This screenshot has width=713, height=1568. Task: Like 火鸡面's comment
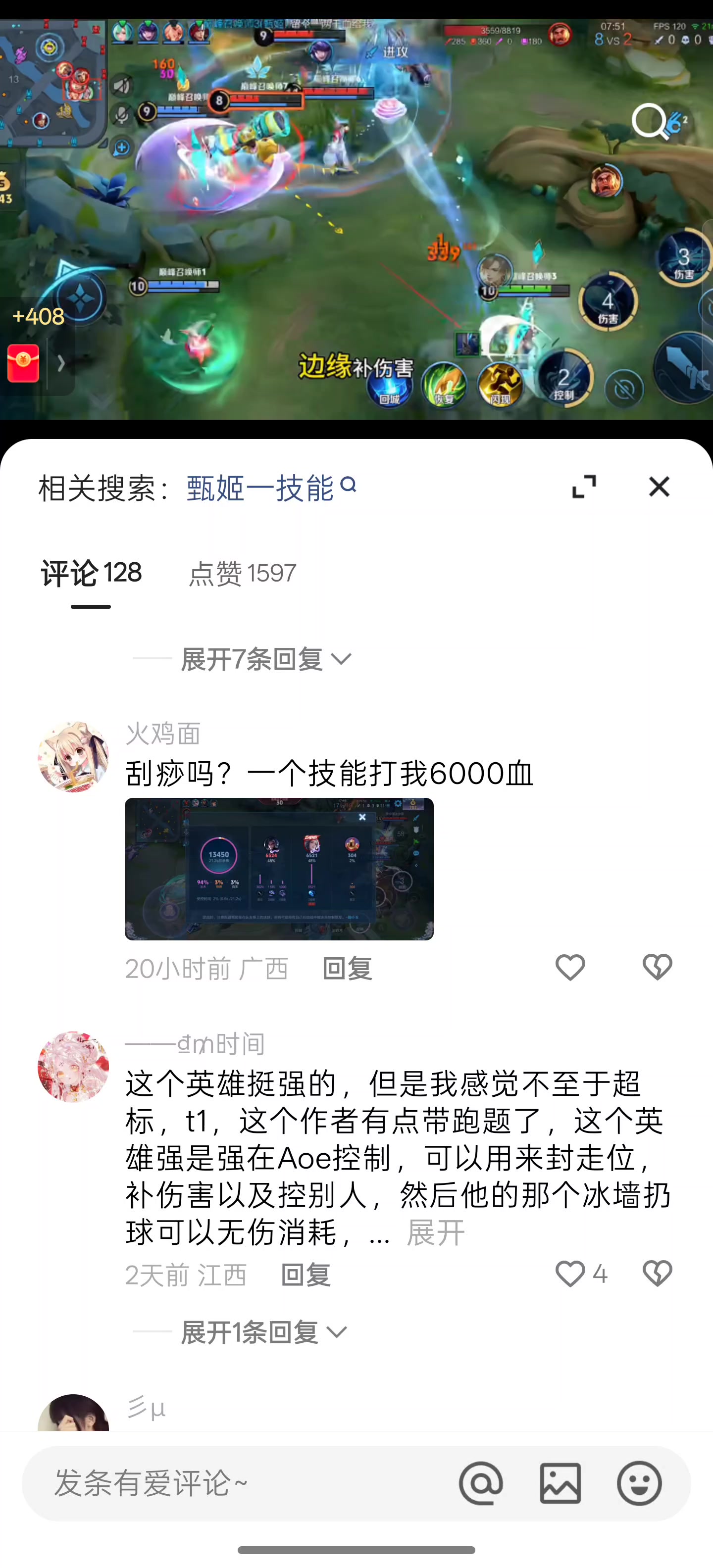(570, 967)
